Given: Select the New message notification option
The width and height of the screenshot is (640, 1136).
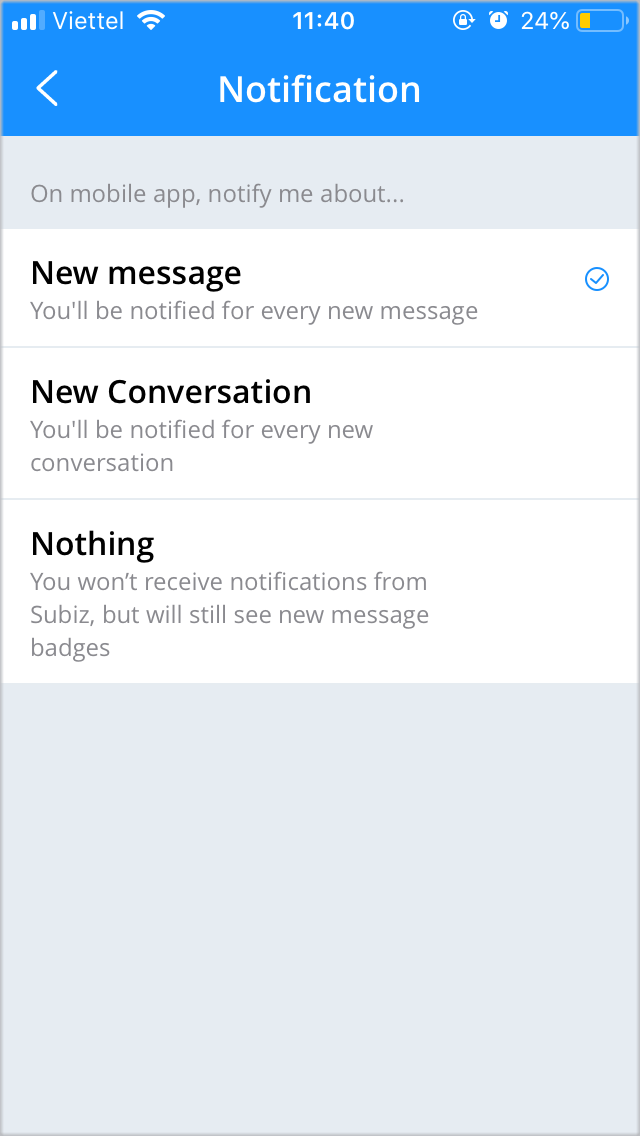Looking at the screenshot, I should pyautogui.click(x=320, y=288).
